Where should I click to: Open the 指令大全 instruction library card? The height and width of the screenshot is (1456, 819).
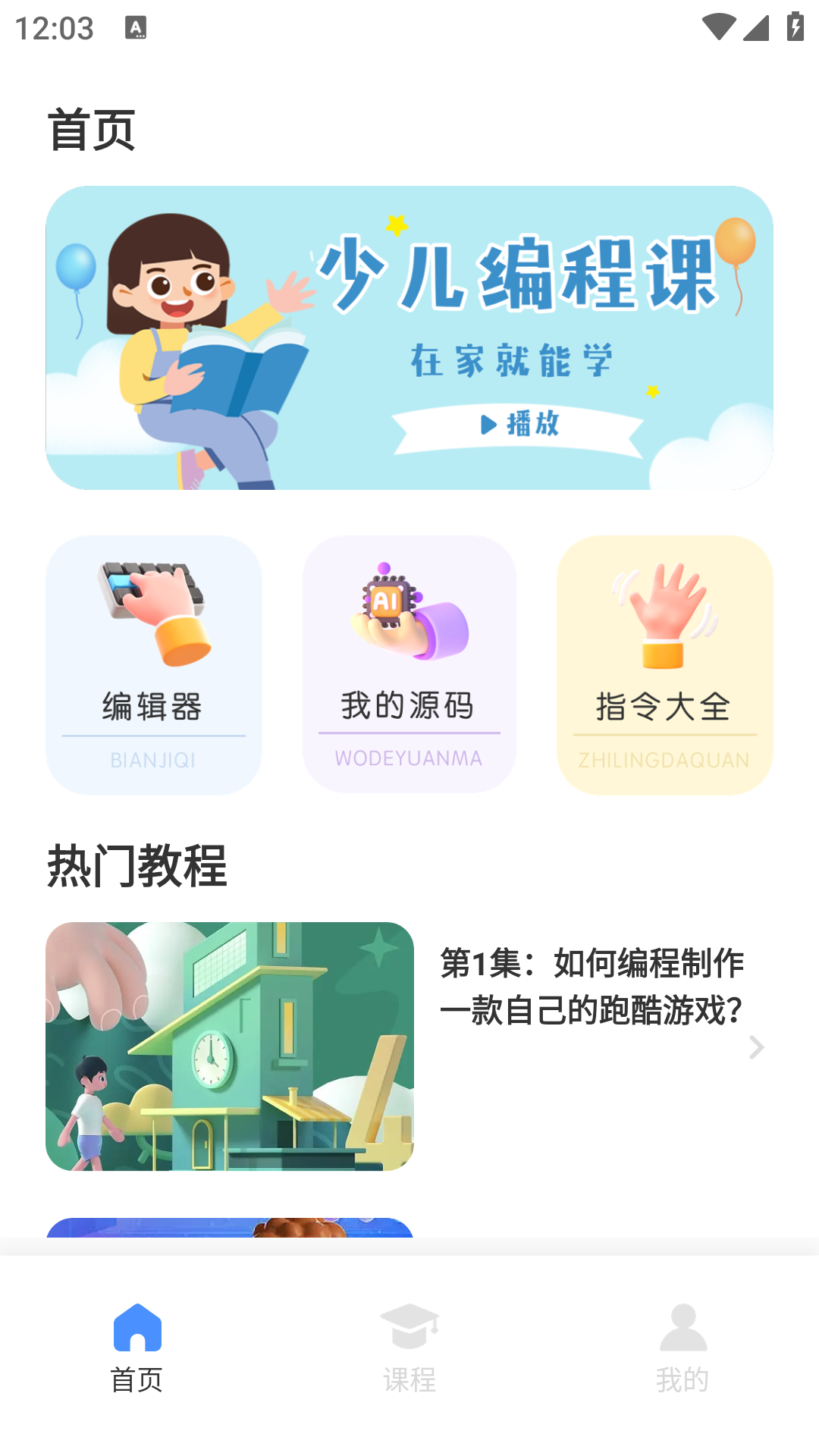coord(664,665)
